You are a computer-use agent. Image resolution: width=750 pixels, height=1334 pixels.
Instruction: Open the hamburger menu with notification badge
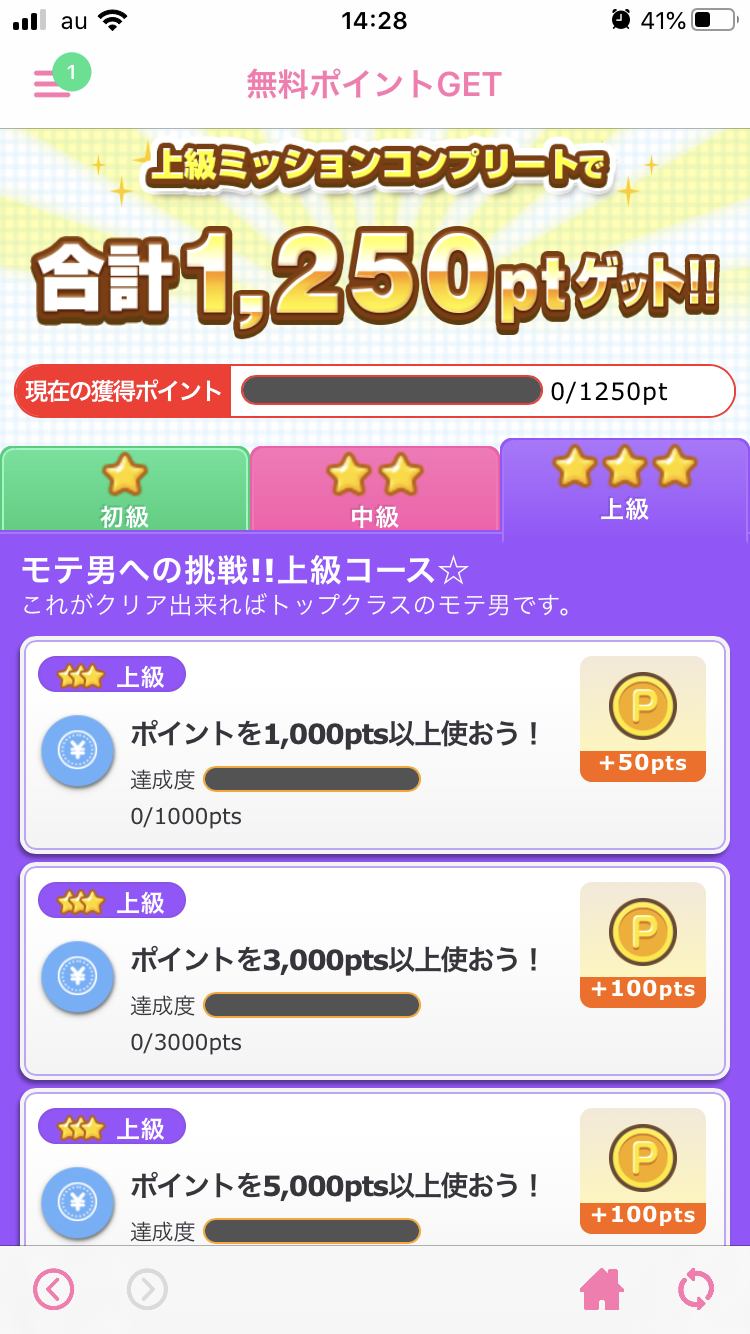(52, 84)
